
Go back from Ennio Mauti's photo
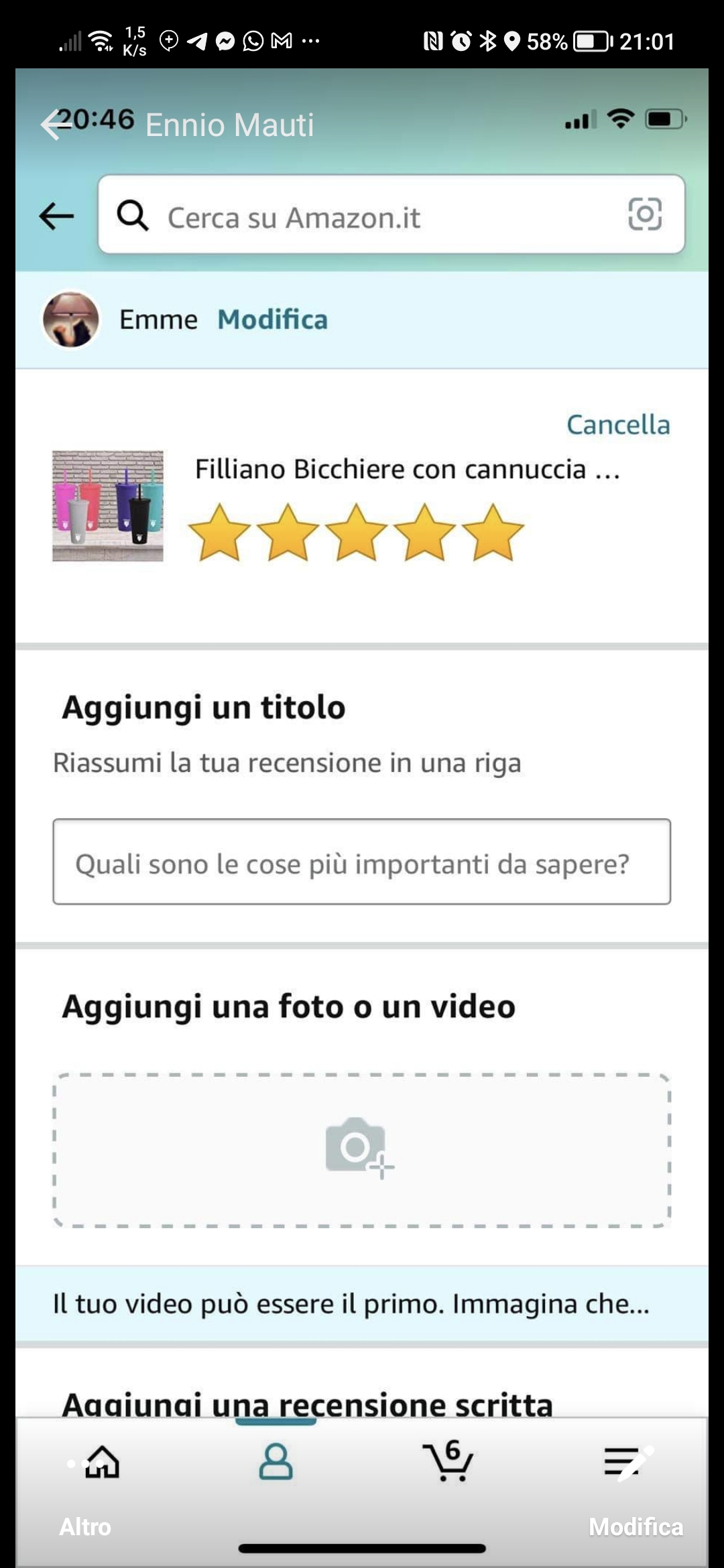coord(54,125)
